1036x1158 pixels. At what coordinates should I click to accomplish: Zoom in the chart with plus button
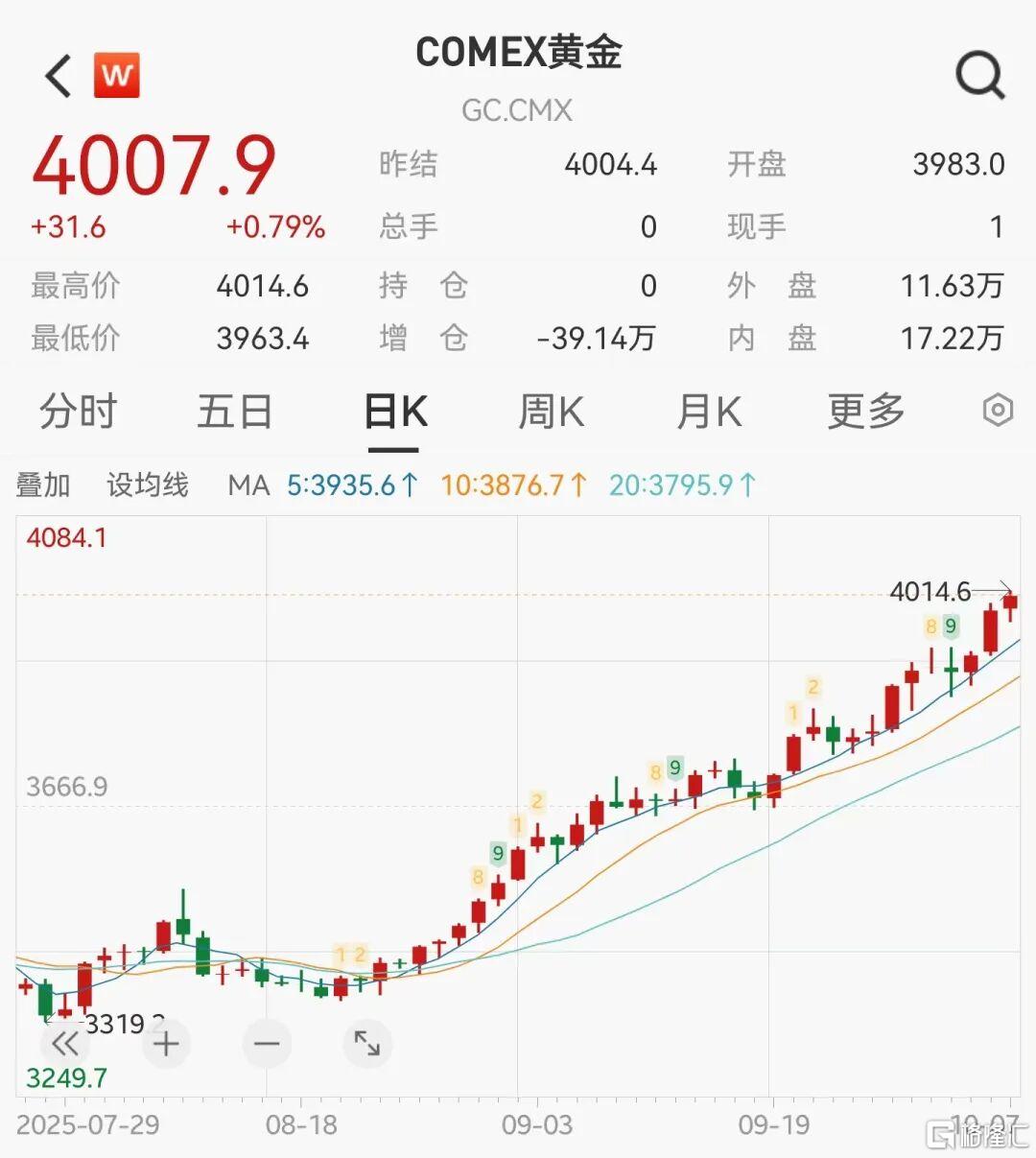(166, 1044)
